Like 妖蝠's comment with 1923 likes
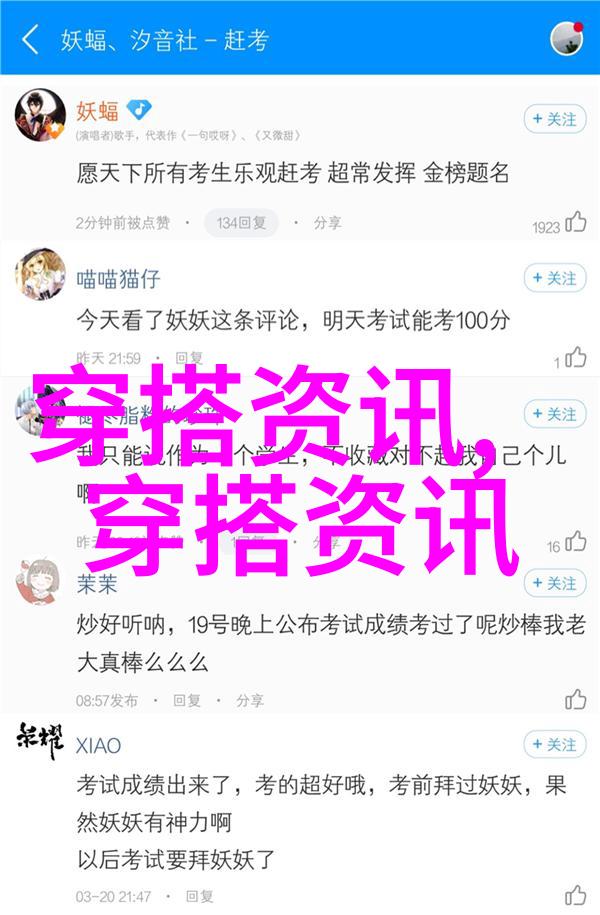 tap(575, 222)
